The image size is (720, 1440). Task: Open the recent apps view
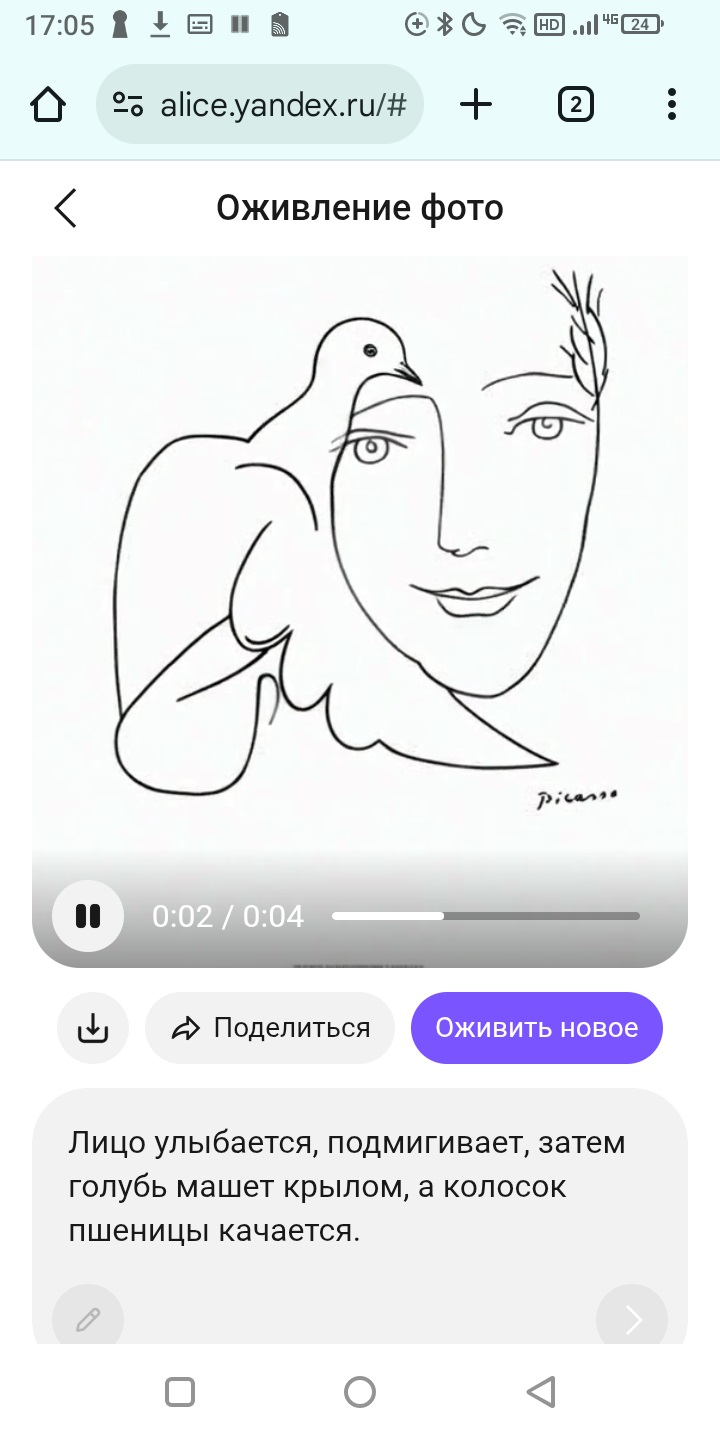coord(180,1392)
